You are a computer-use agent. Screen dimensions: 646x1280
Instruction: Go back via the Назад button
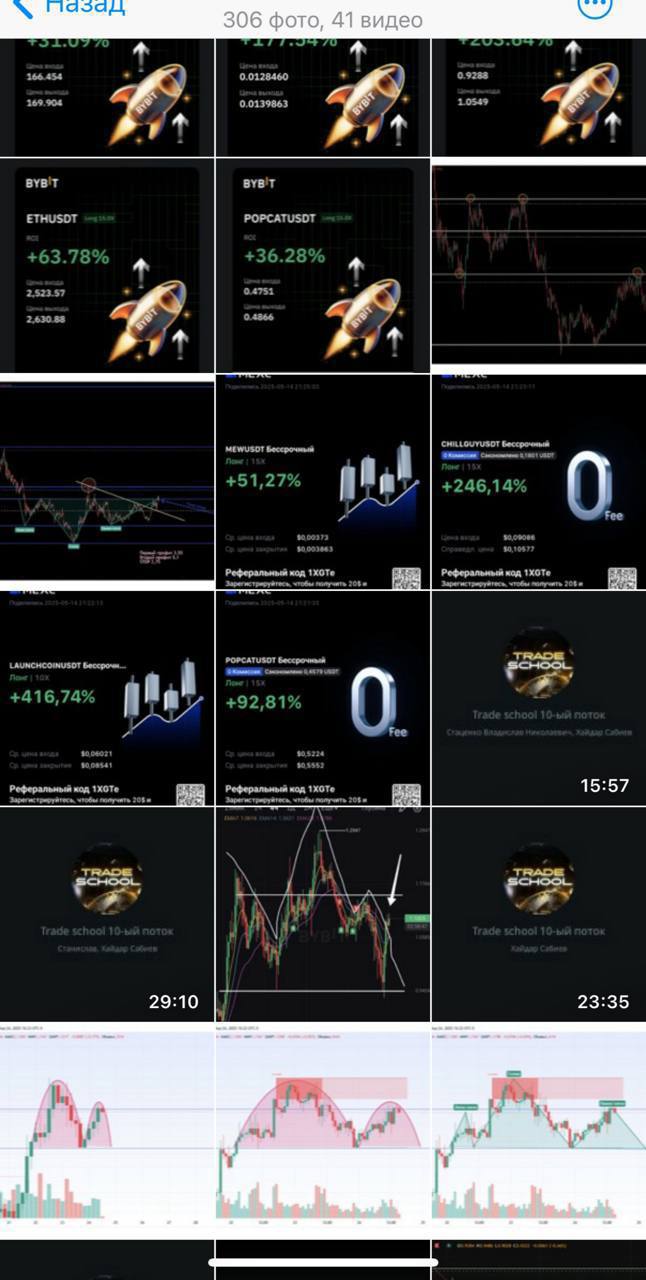tap(70, 8)
